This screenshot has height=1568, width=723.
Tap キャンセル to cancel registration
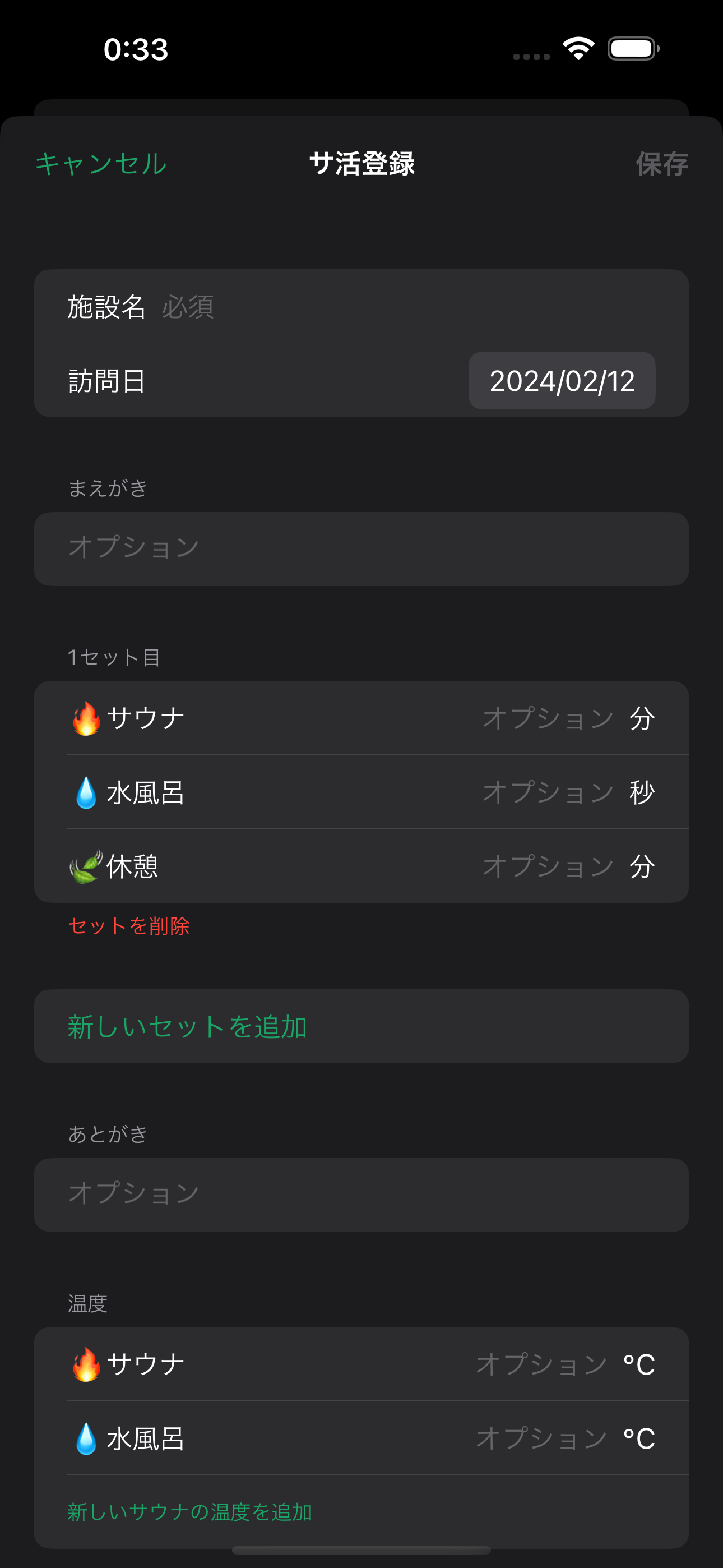[101, 164]
